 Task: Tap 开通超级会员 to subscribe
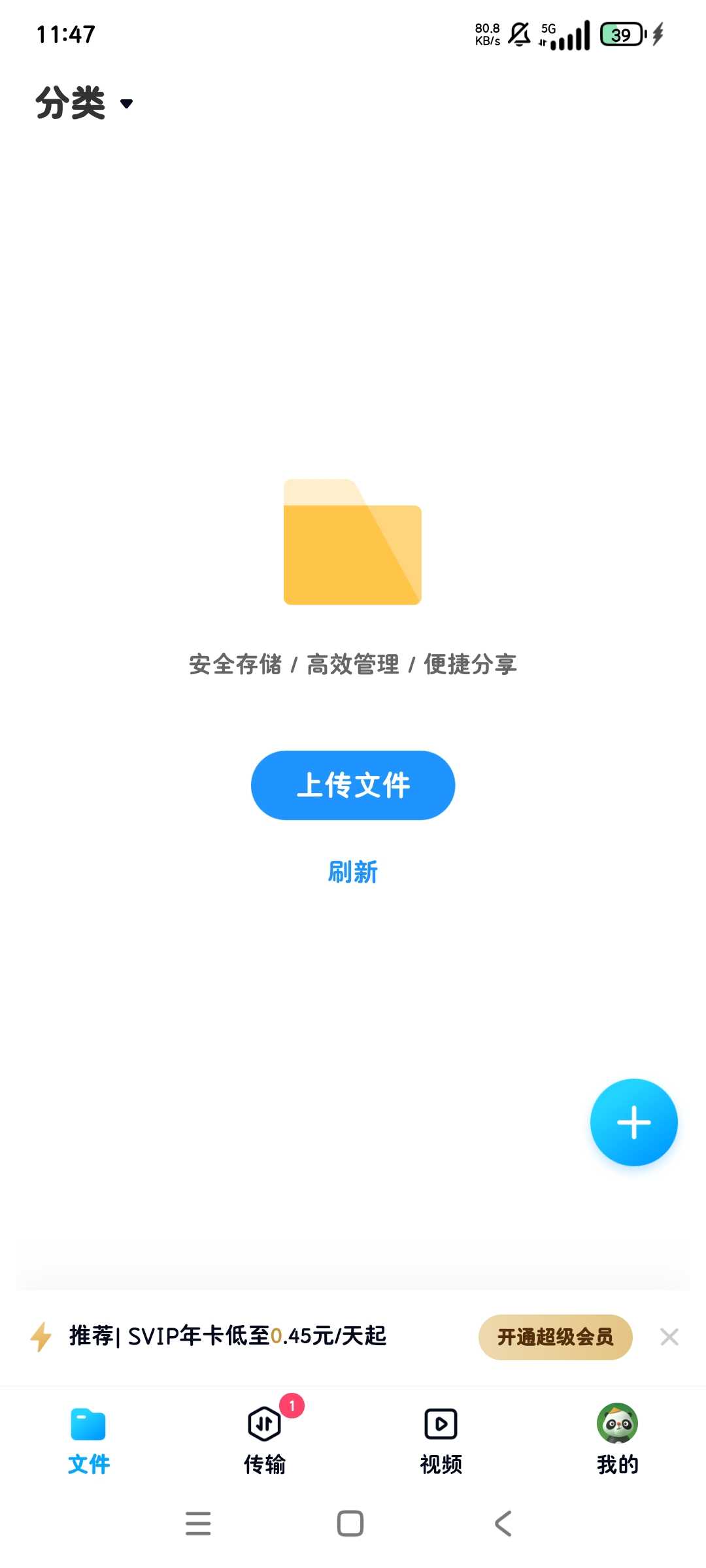click(555, 1337)
